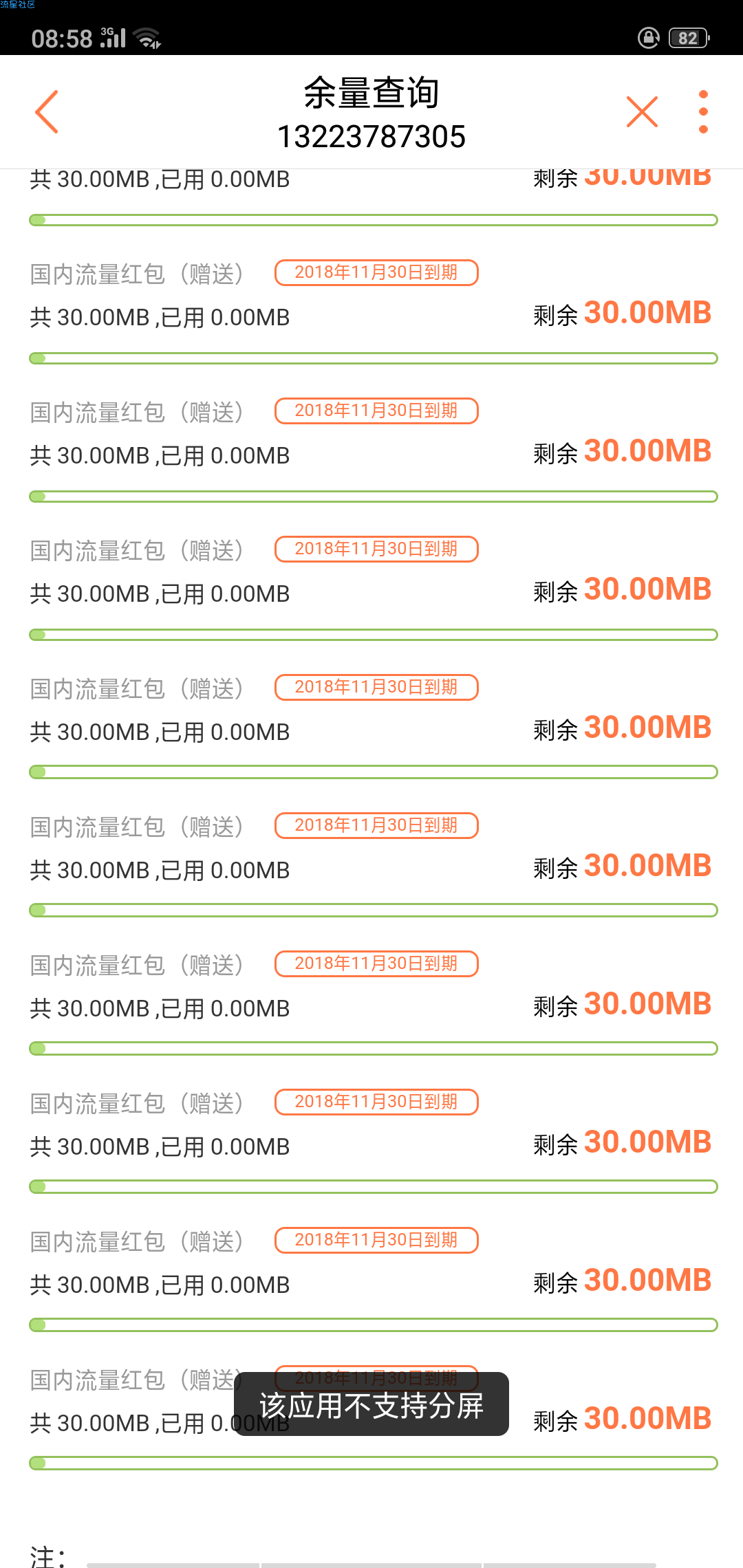Open the three-dot overflow menu

click(702, 111)
